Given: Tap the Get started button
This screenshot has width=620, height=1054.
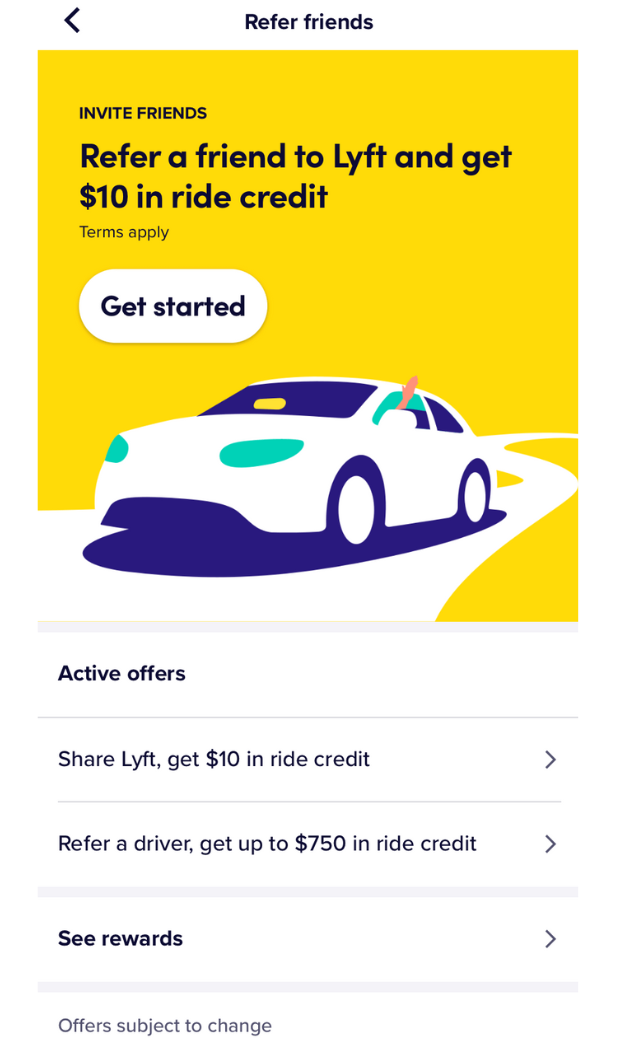Looking at the screenshot, I should coord(173,307).
